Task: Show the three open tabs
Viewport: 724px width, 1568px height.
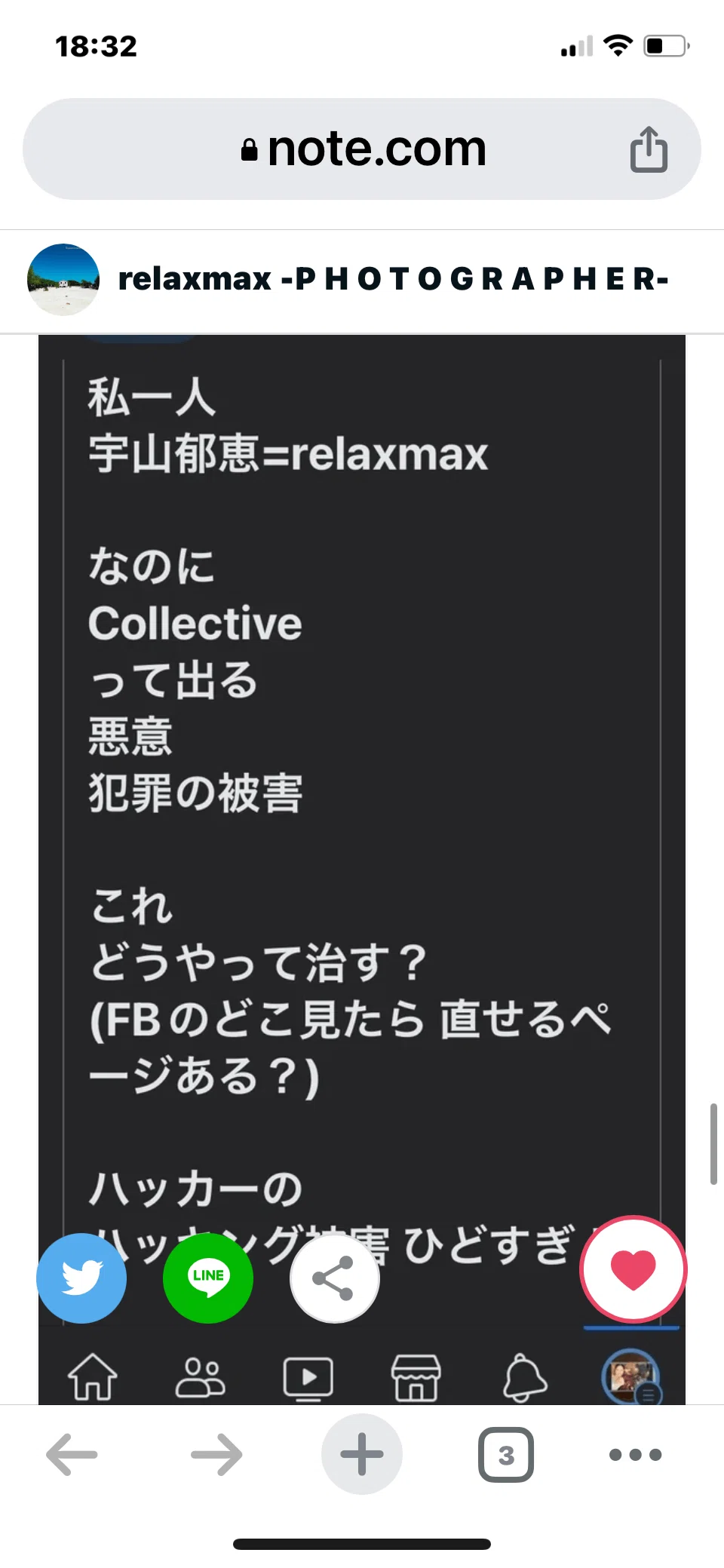Action: (x=506, y=1454)
